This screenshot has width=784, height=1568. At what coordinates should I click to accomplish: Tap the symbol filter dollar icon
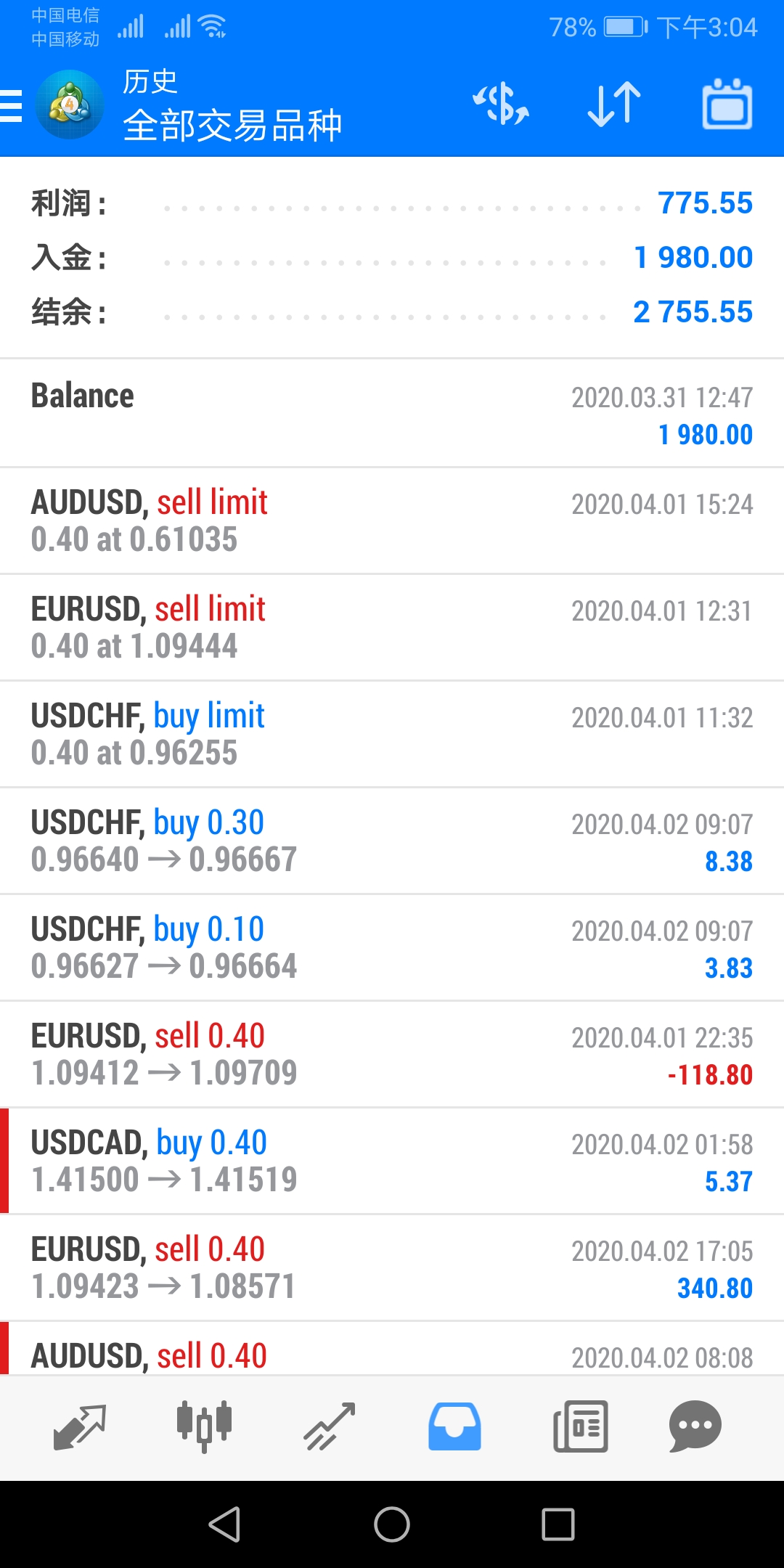click(501, 104)
